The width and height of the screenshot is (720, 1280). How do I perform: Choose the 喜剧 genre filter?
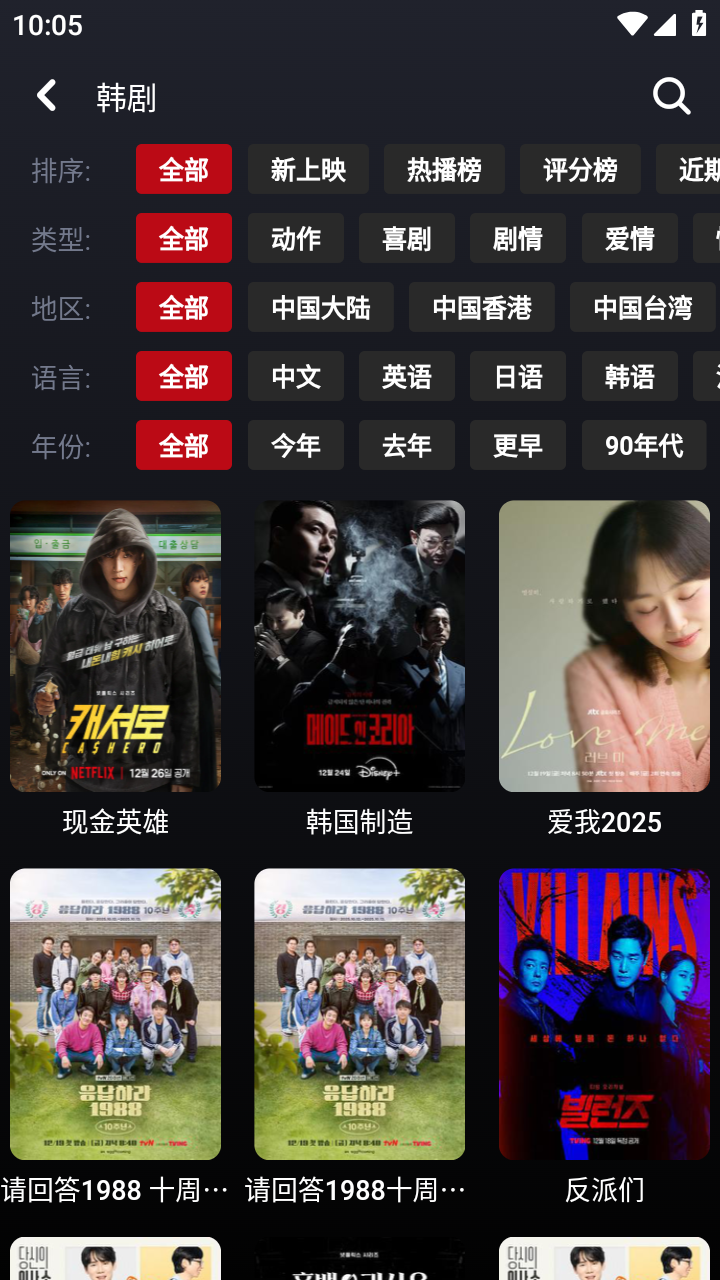pyautogui.click(x=406, y=238)
